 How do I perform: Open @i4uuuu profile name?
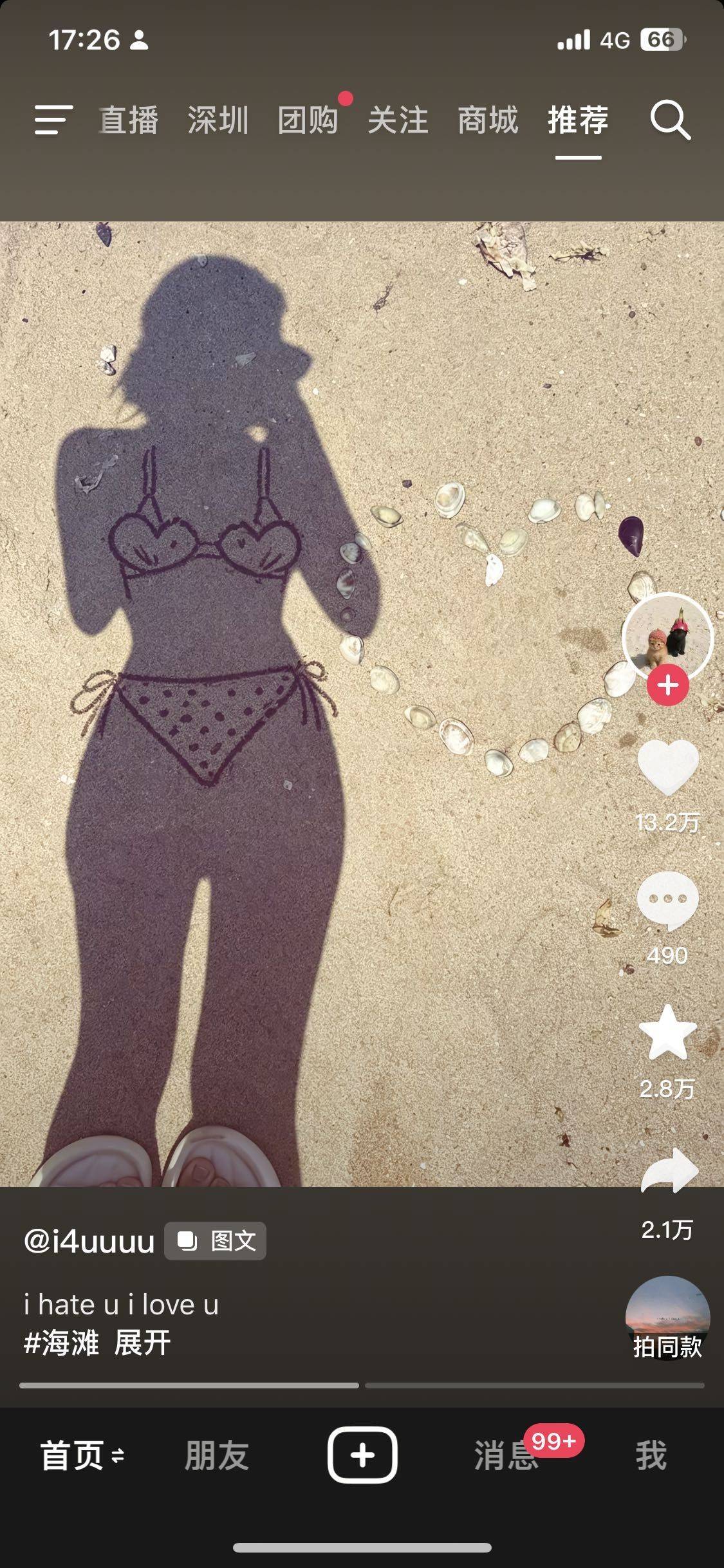pos(89,1241)
